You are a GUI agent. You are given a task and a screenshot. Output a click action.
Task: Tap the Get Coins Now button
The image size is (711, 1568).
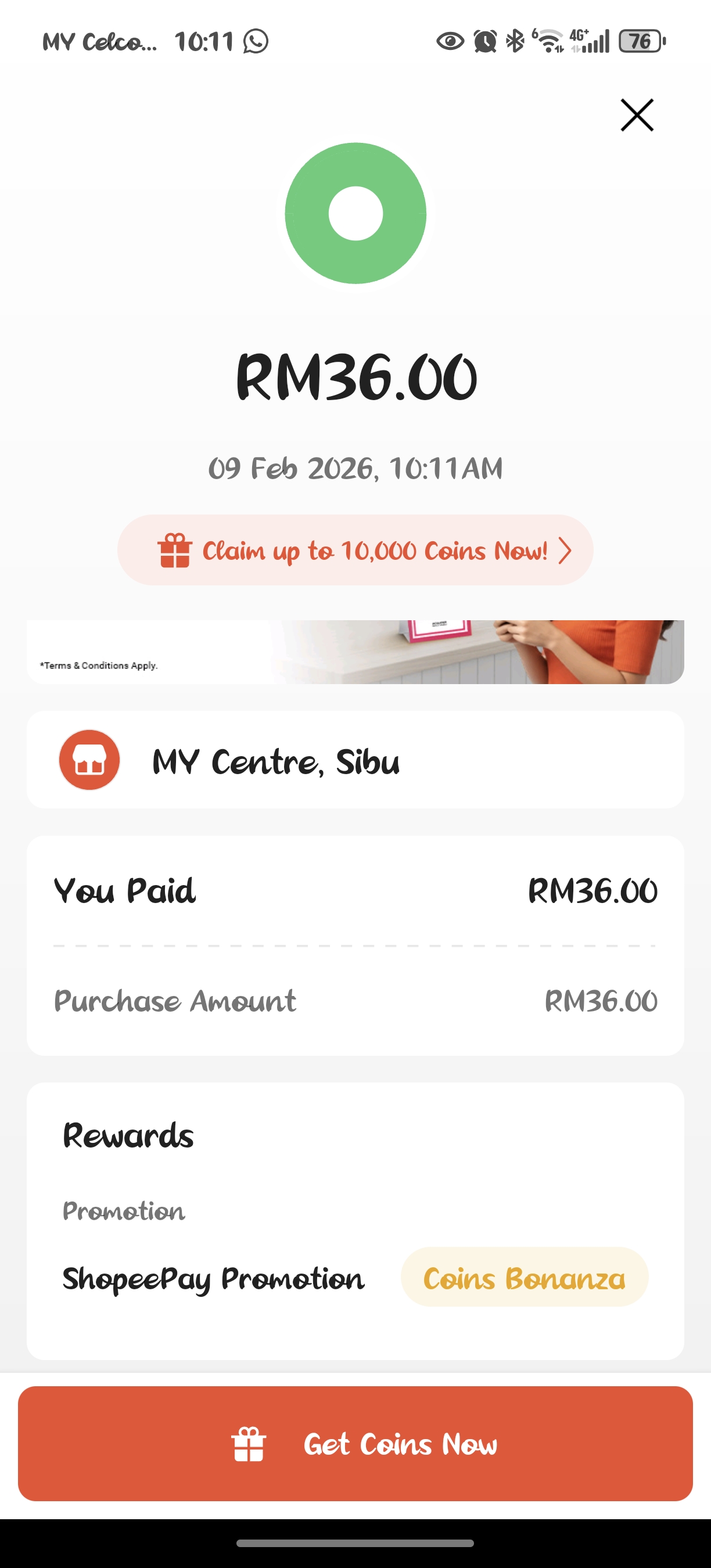pyautogui.click(x=355, y=1444)
